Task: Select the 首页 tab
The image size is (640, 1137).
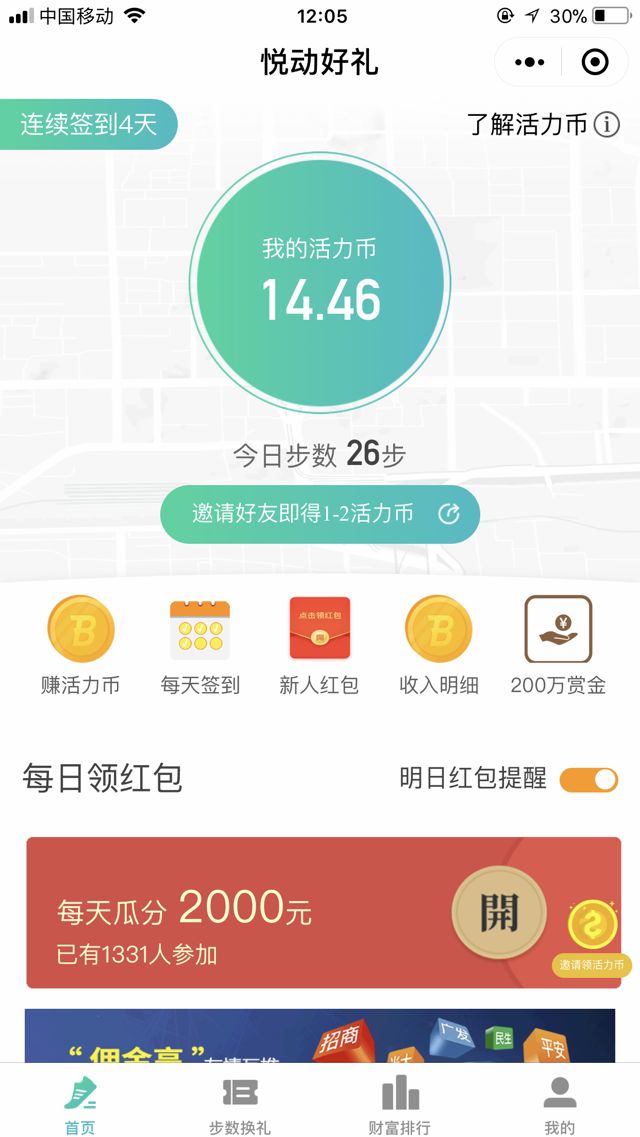Action: click(80, 1105)
